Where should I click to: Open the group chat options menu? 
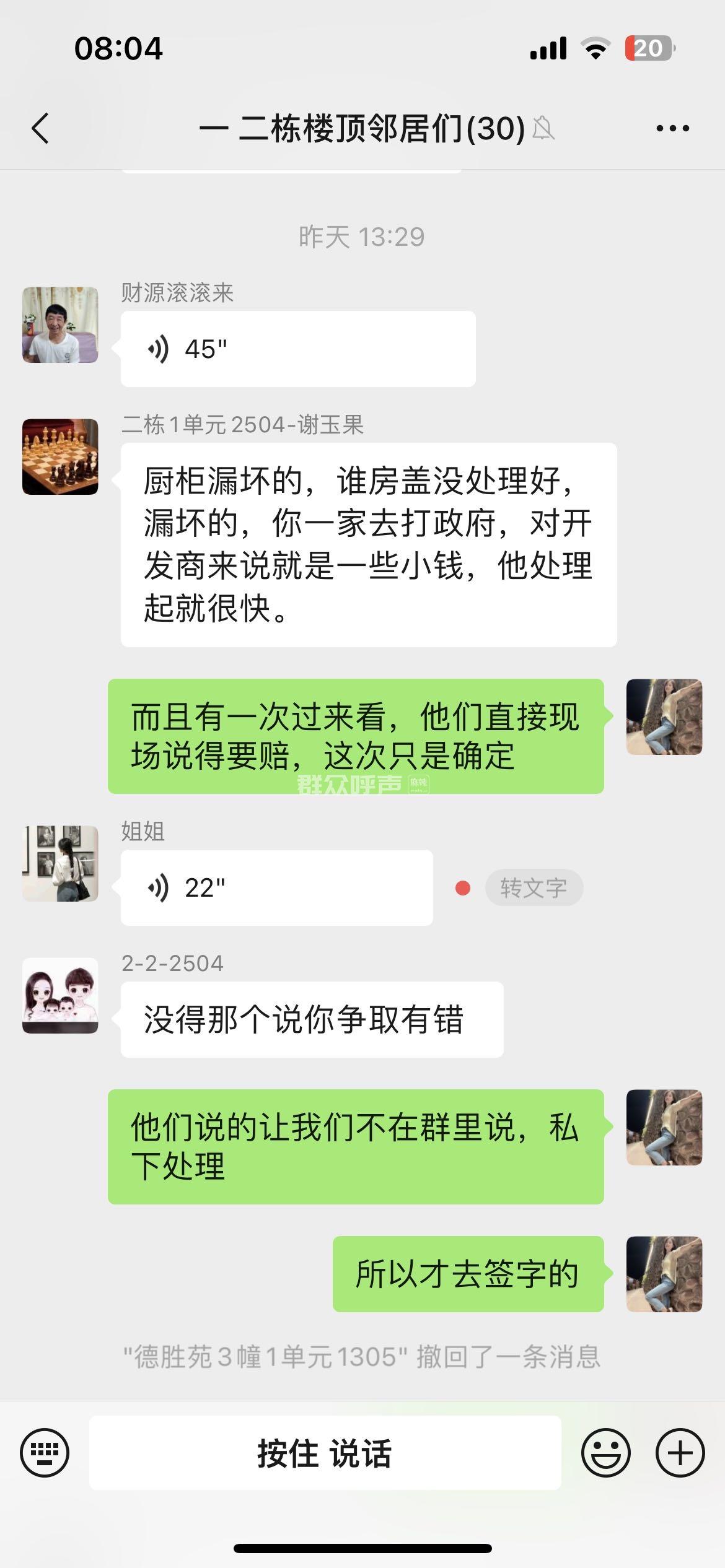click(x=672, y=129)
